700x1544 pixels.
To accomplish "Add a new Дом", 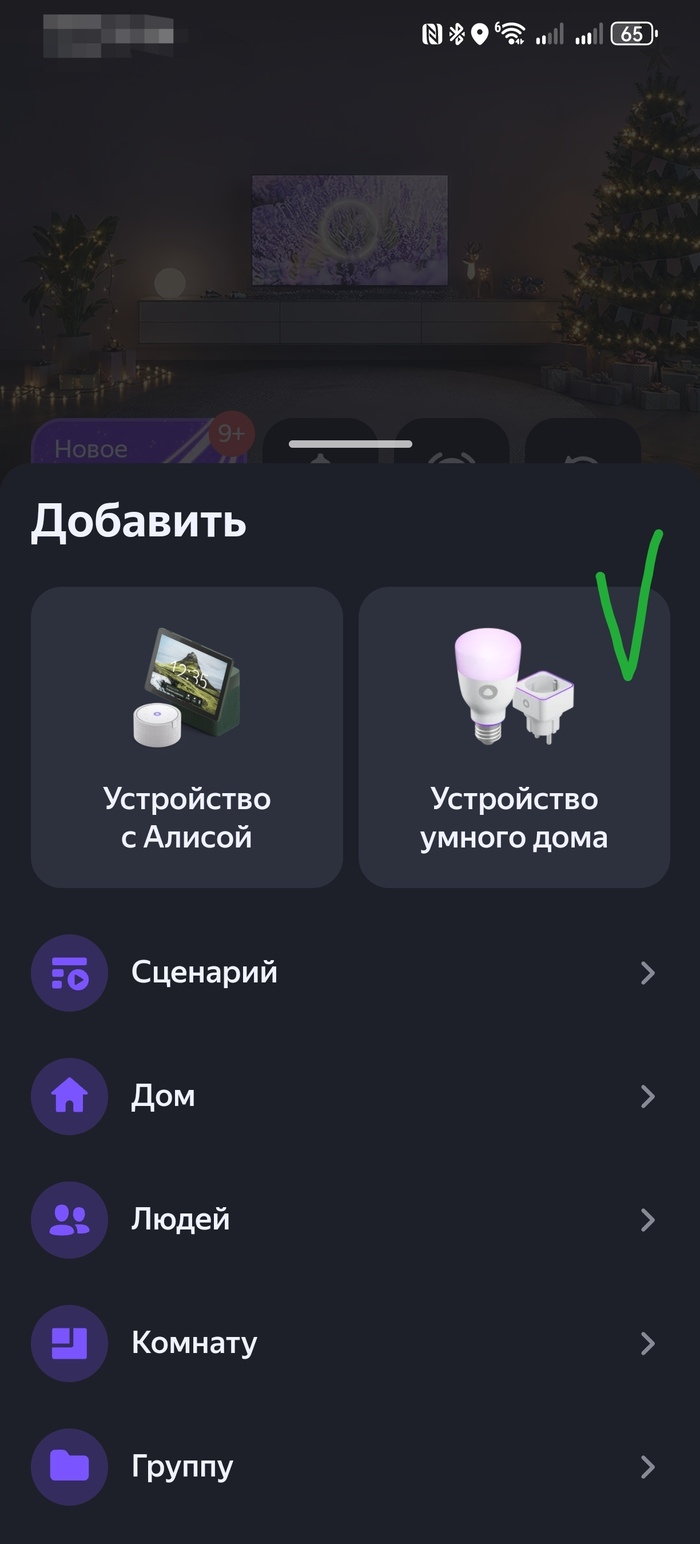I will 350,1097.
